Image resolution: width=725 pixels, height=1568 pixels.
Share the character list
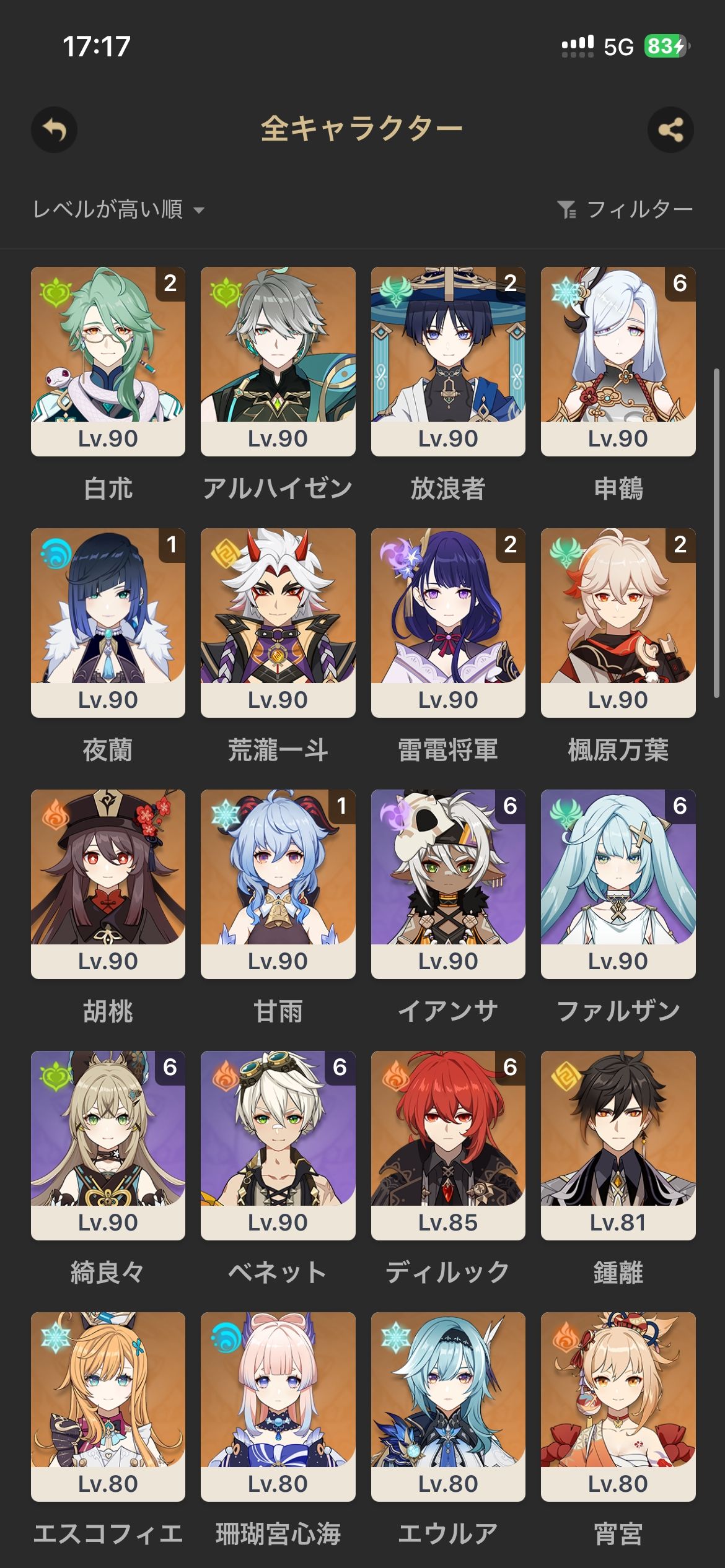670,130
